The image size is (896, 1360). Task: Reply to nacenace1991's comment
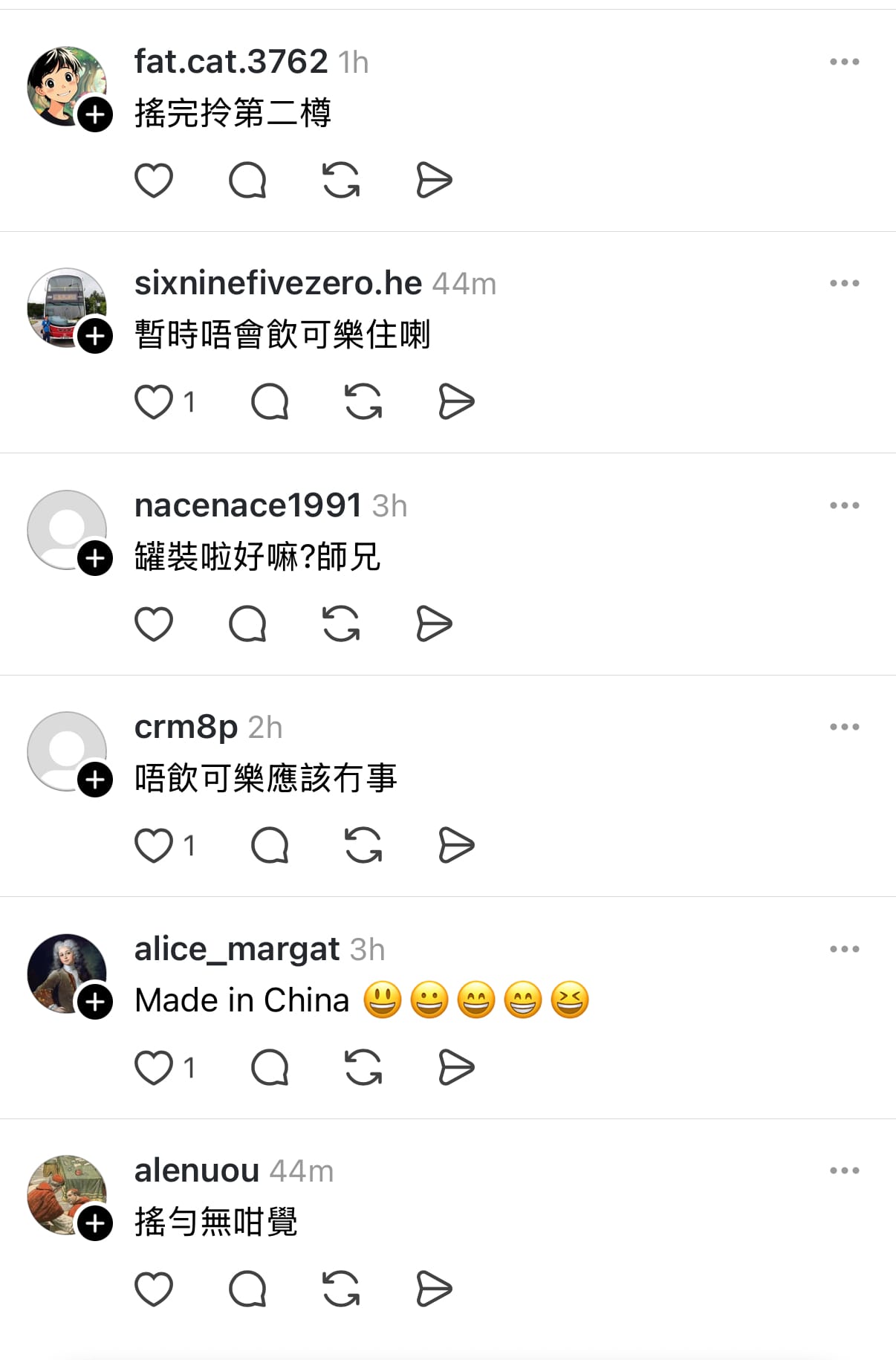247,624
